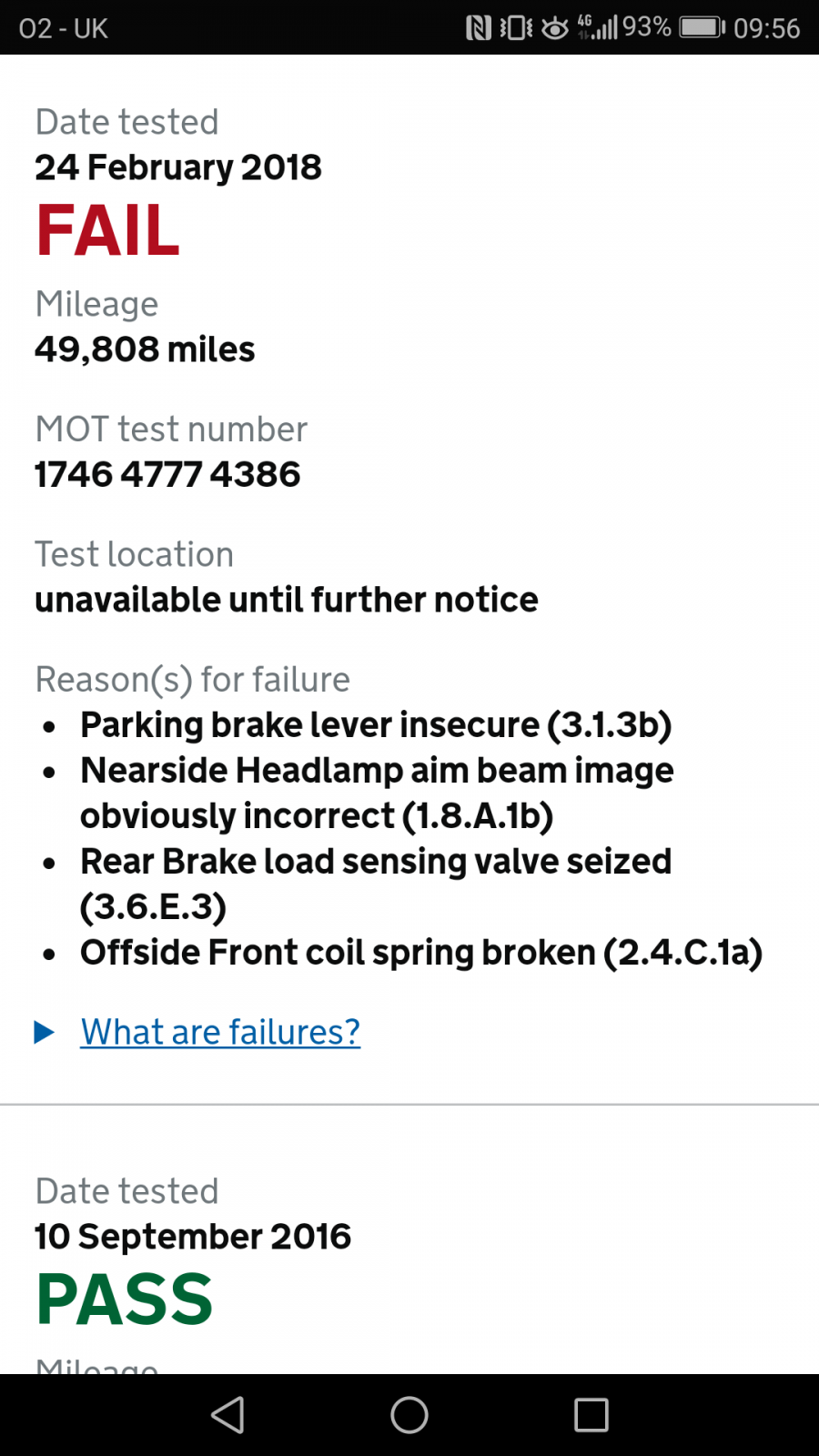Screen dimensions: 819x1456
Task: Open the recent apps view
Action: pos(591,1415)
